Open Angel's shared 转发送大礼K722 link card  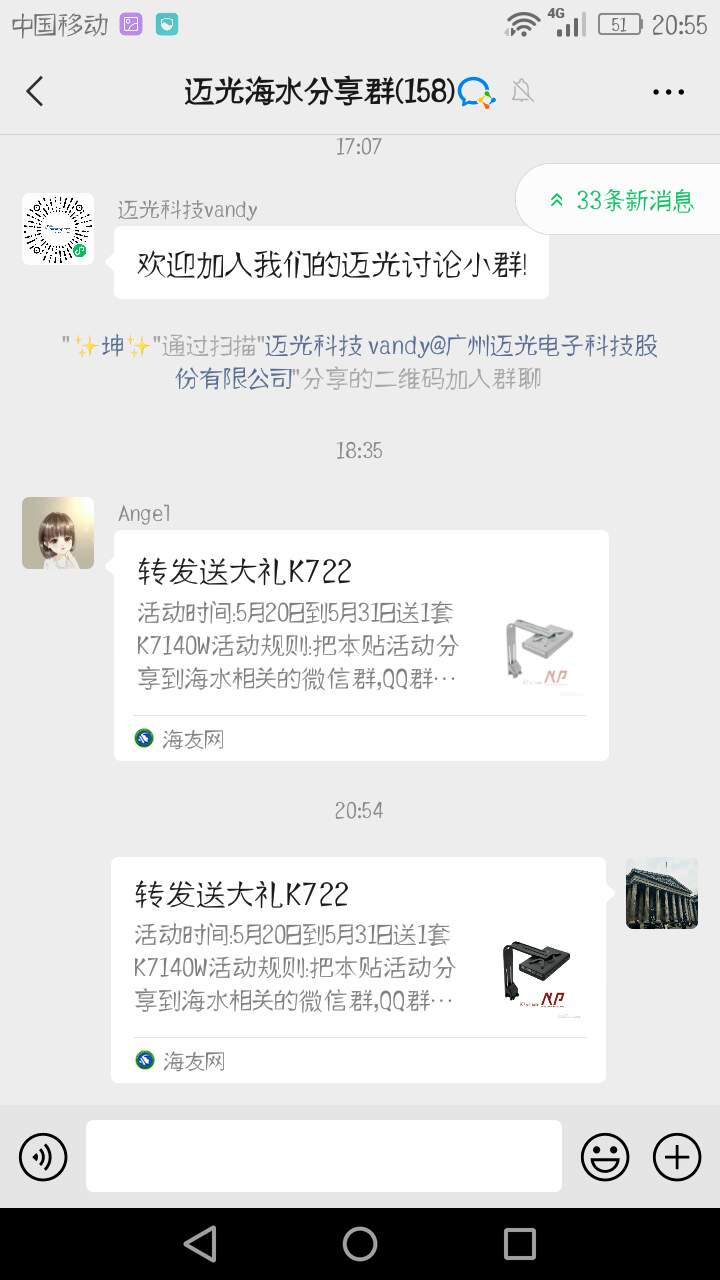coord(361,644)
